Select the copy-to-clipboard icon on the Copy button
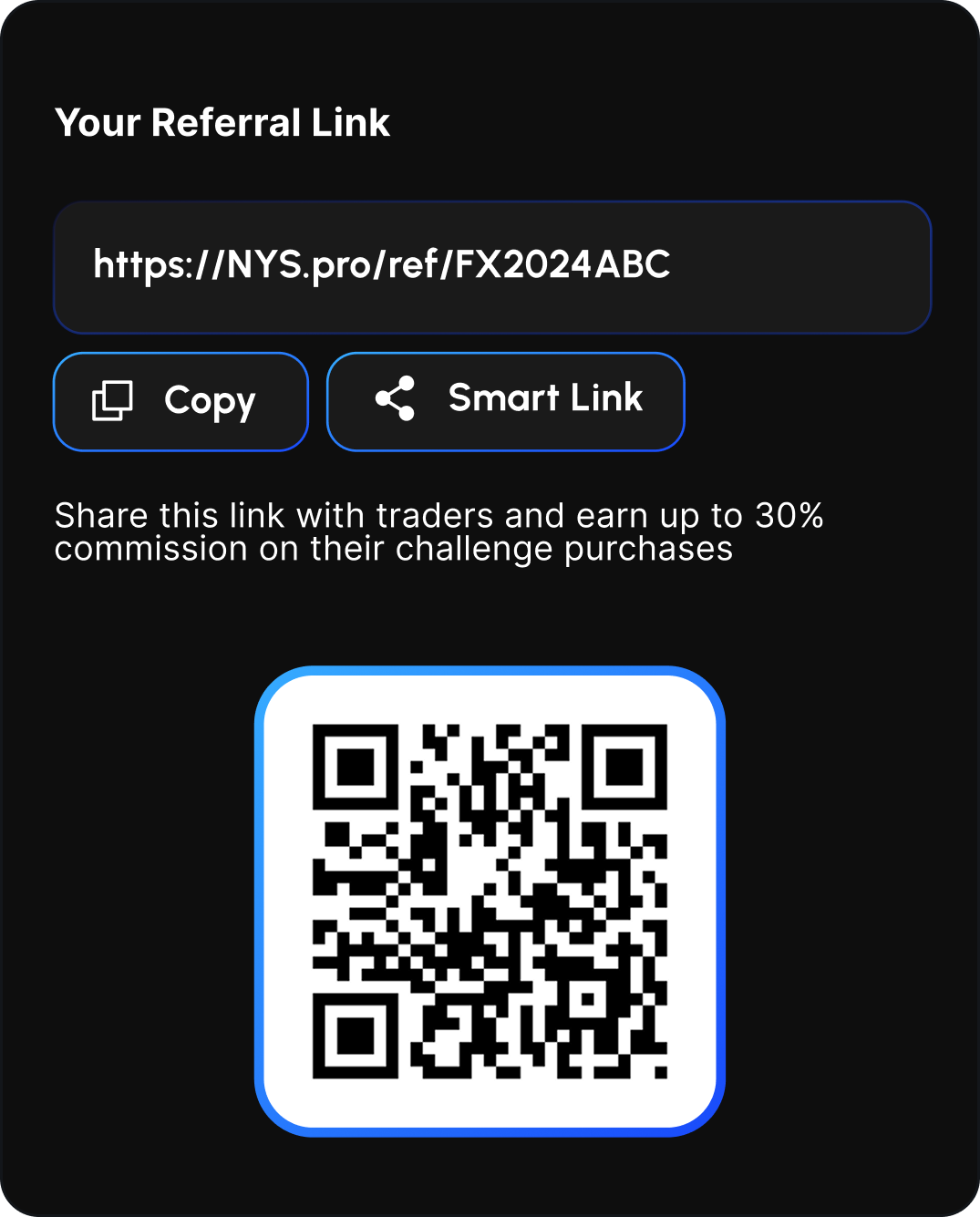This screenshot has width=980, height=1217. 113,401
